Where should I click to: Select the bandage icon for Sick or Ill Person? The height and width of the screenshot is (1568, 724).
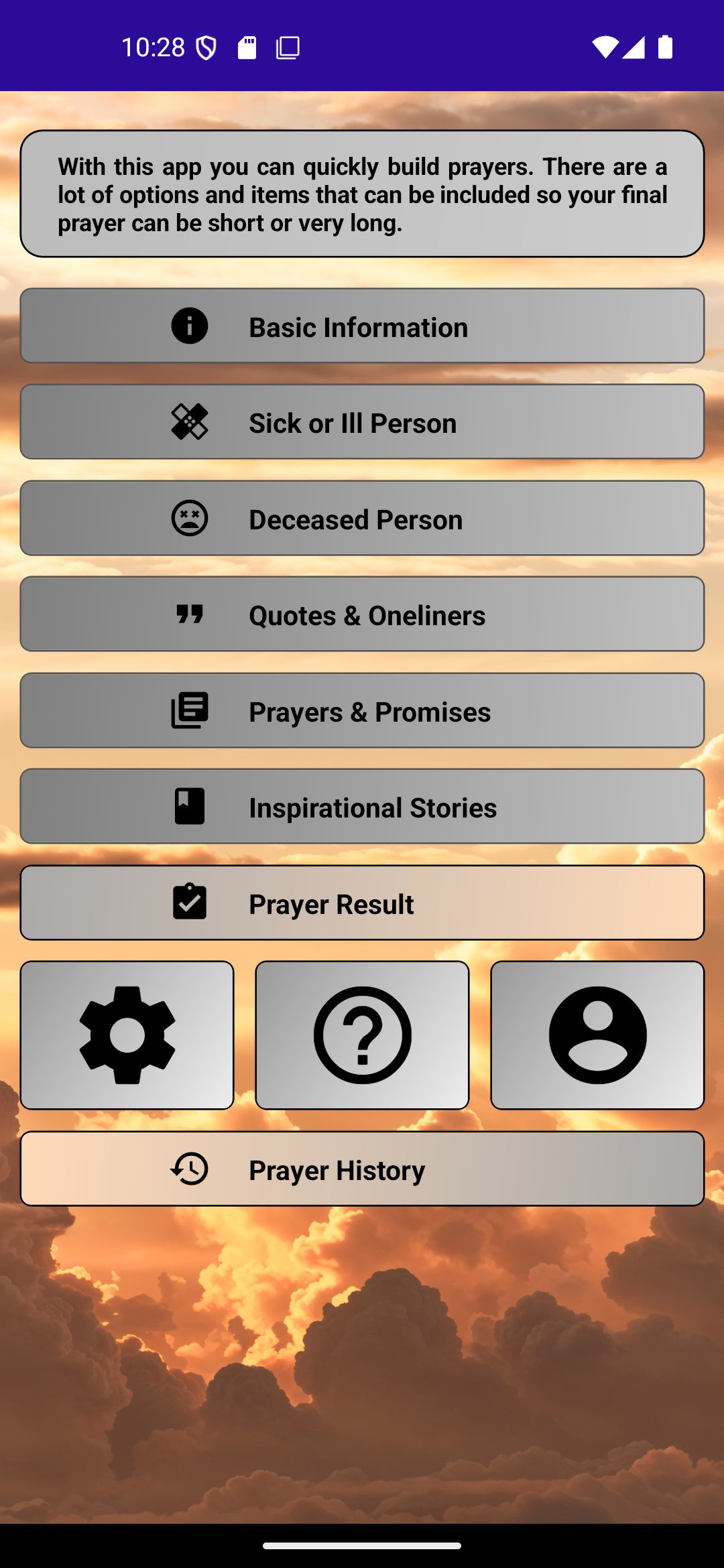(x=190, y=421)
